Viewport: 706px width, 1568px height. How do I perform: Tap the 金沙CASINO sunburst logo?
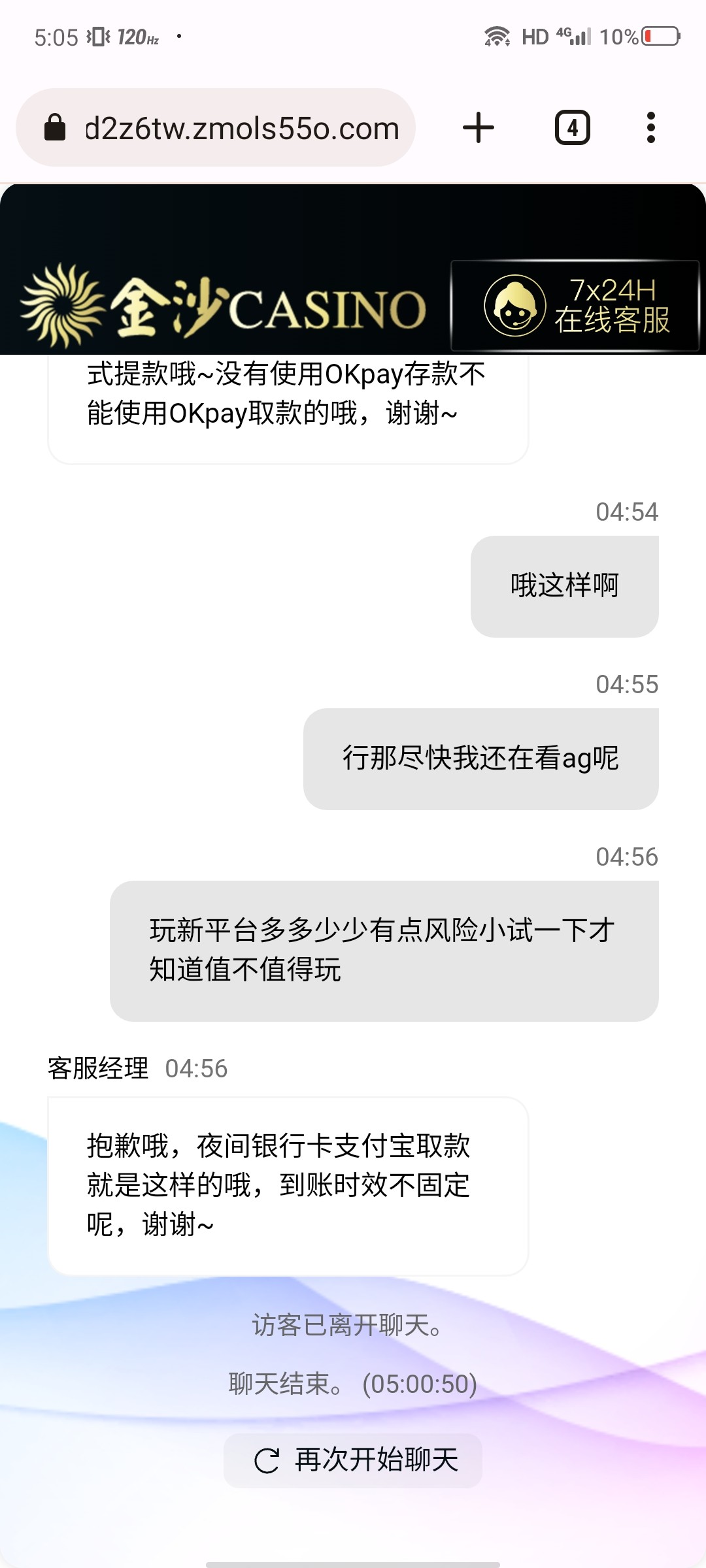62,304
